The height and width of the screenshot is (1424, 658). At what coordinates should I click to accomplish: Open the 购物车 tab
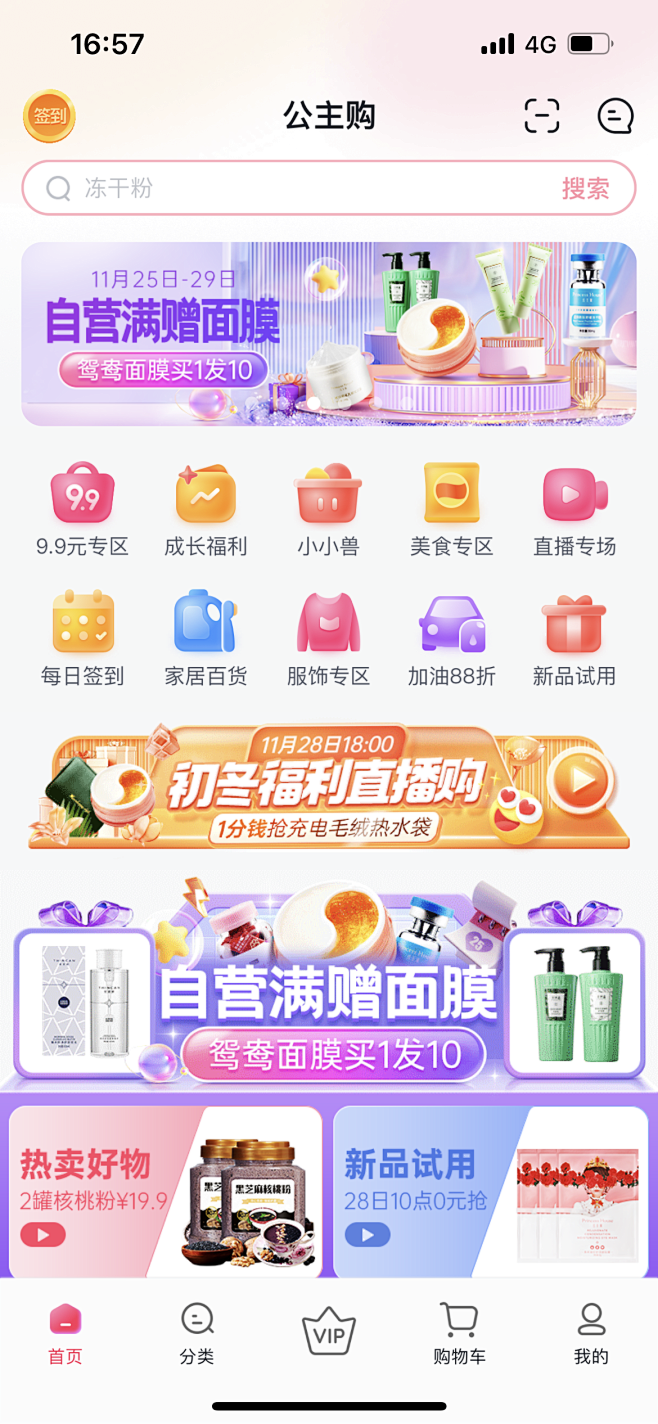(x=459, y=1335)
